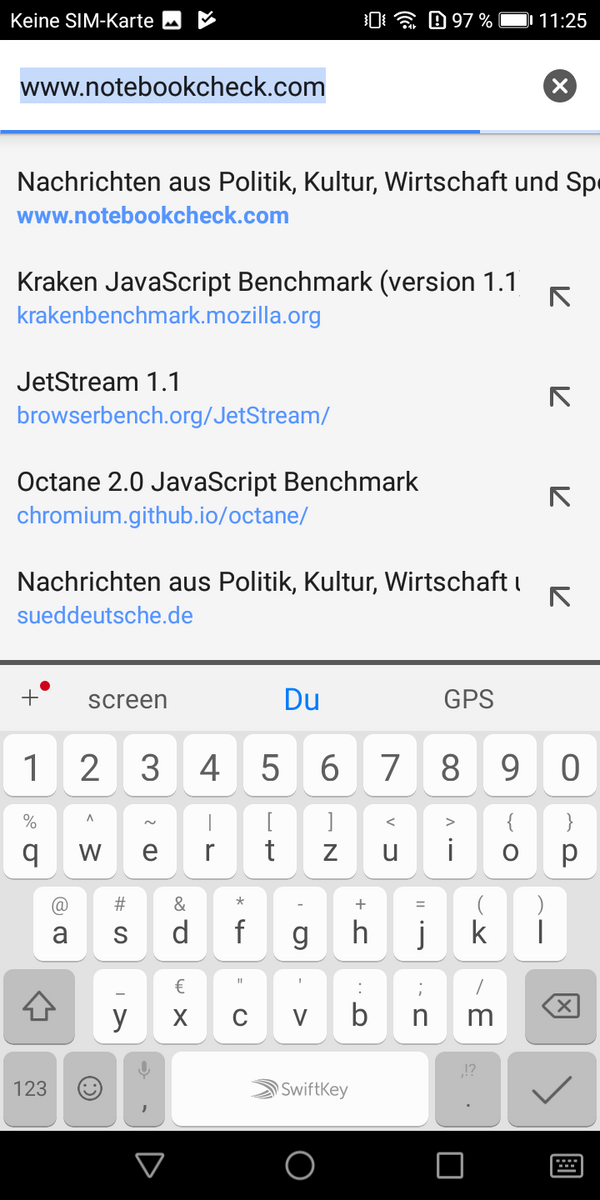Insert krakenbenchmark.mozilla.org into the address bar via arrow
The width and height of the screenshot is (600, 1200).
(x=560, y=297)
